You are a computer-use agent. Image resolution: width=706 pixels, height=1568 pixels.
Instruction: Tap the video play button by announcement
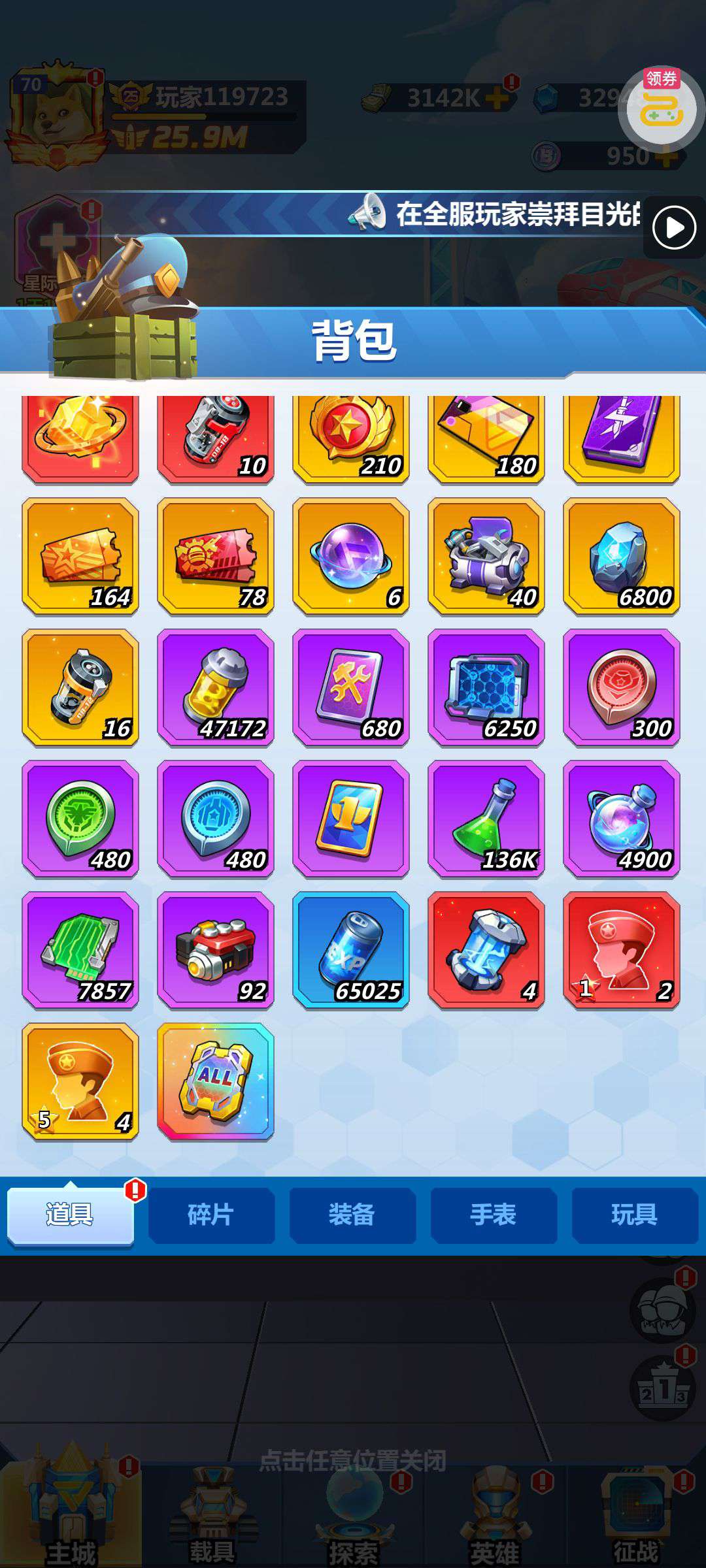674,227
